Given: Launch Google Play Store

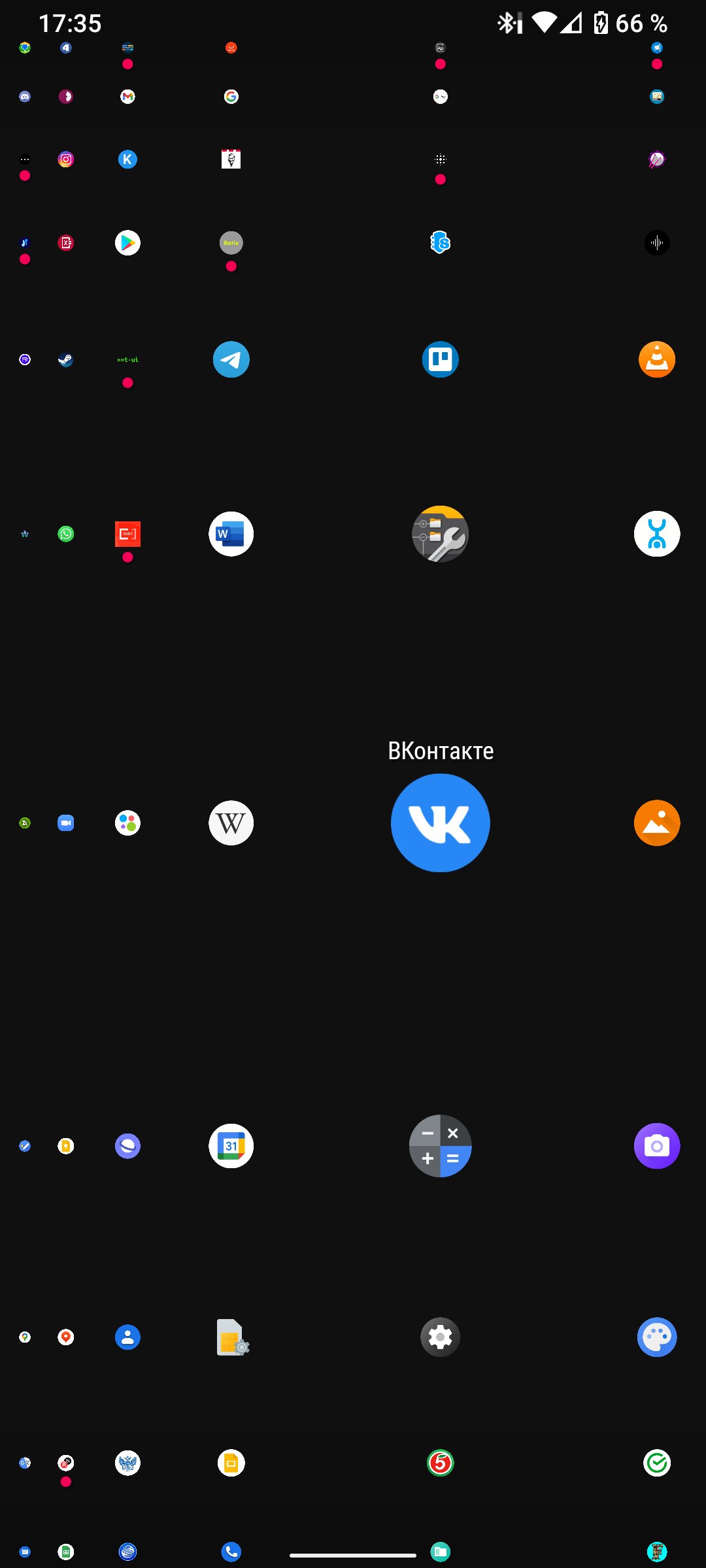Looking at the screenshot, I should [x=127, y=243].
